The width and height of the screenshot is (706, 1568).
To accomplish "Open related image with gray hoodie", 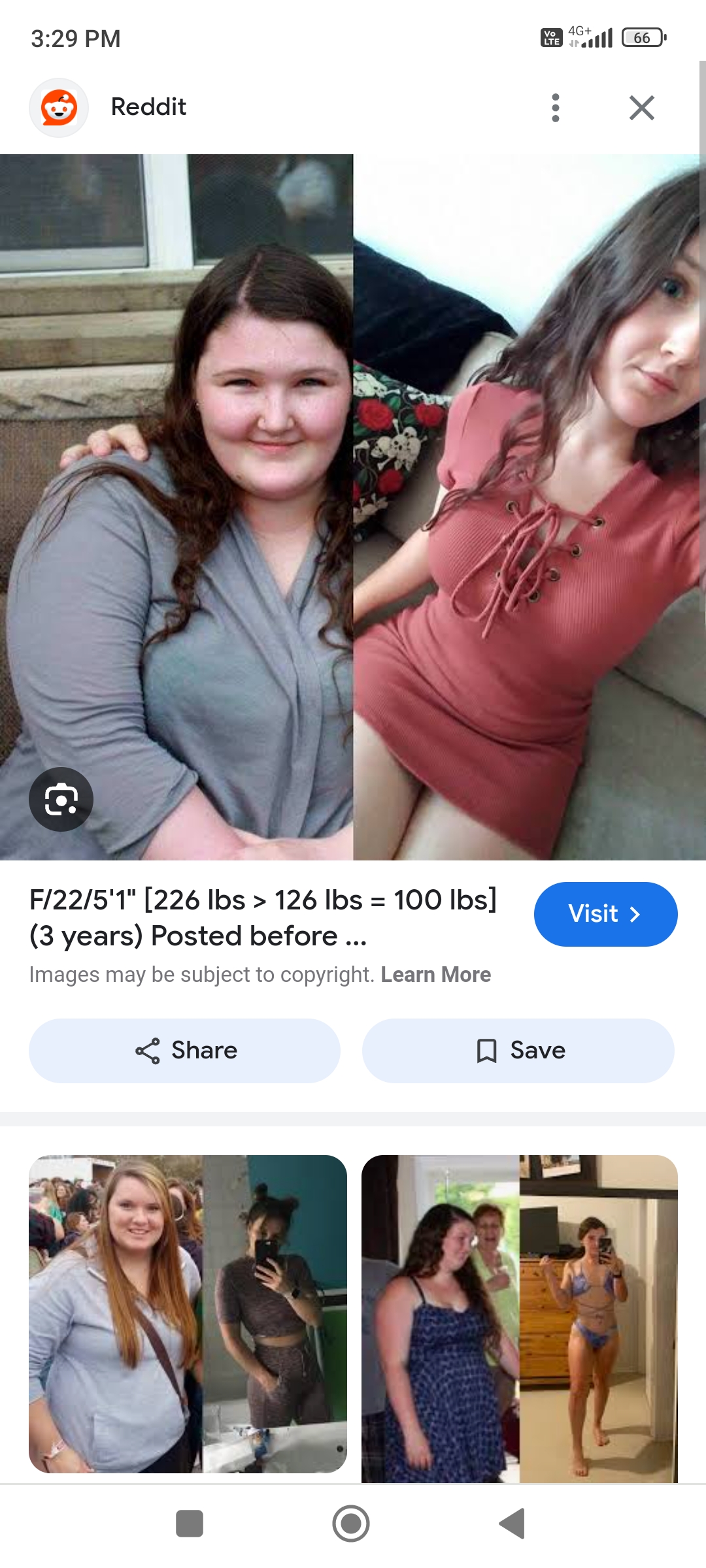I will [x=188, y=1313].
